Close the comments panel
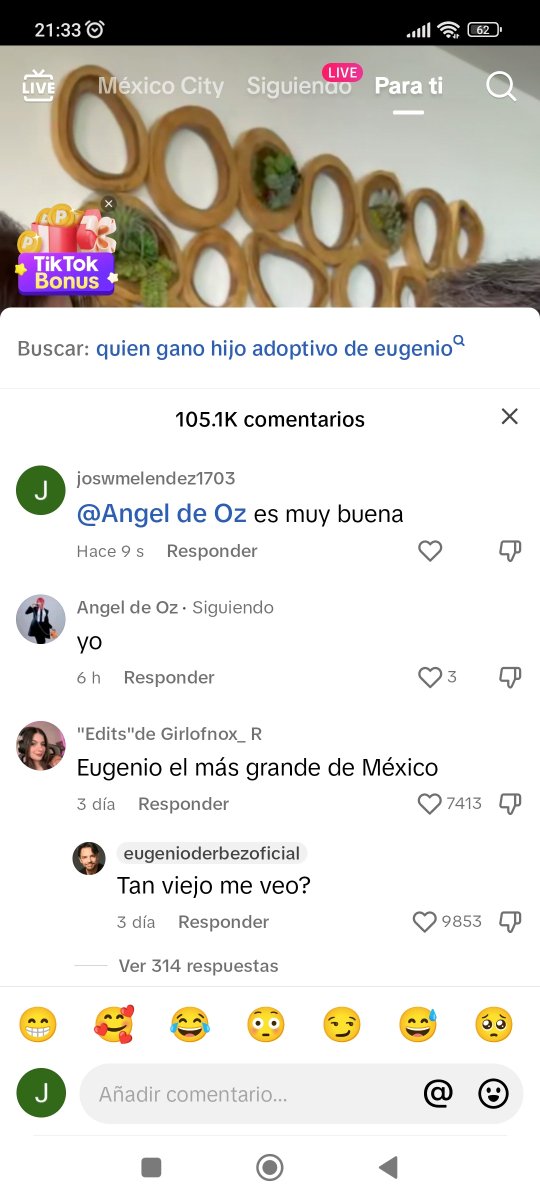 coord(510,417)
